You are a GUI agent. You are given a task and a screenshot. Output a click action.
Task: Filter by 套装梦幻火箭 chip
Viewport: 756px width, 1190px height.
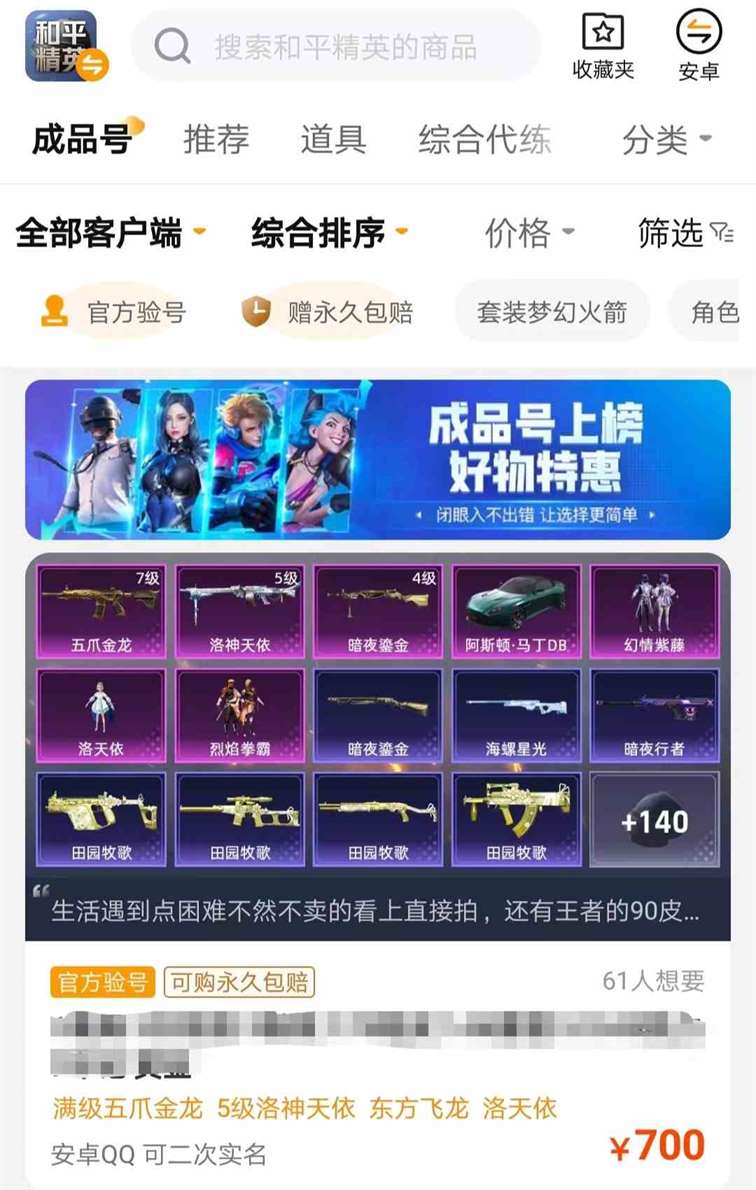point(551,312)
